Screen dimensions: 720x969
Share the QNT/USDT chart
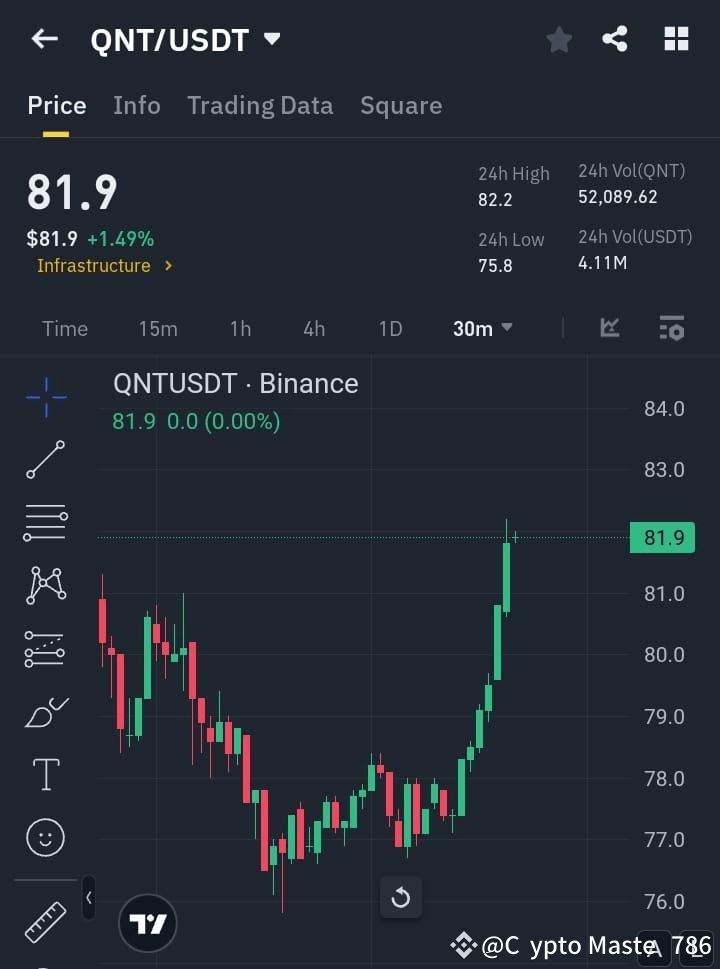pyautogui.click(x=617, y=39)
